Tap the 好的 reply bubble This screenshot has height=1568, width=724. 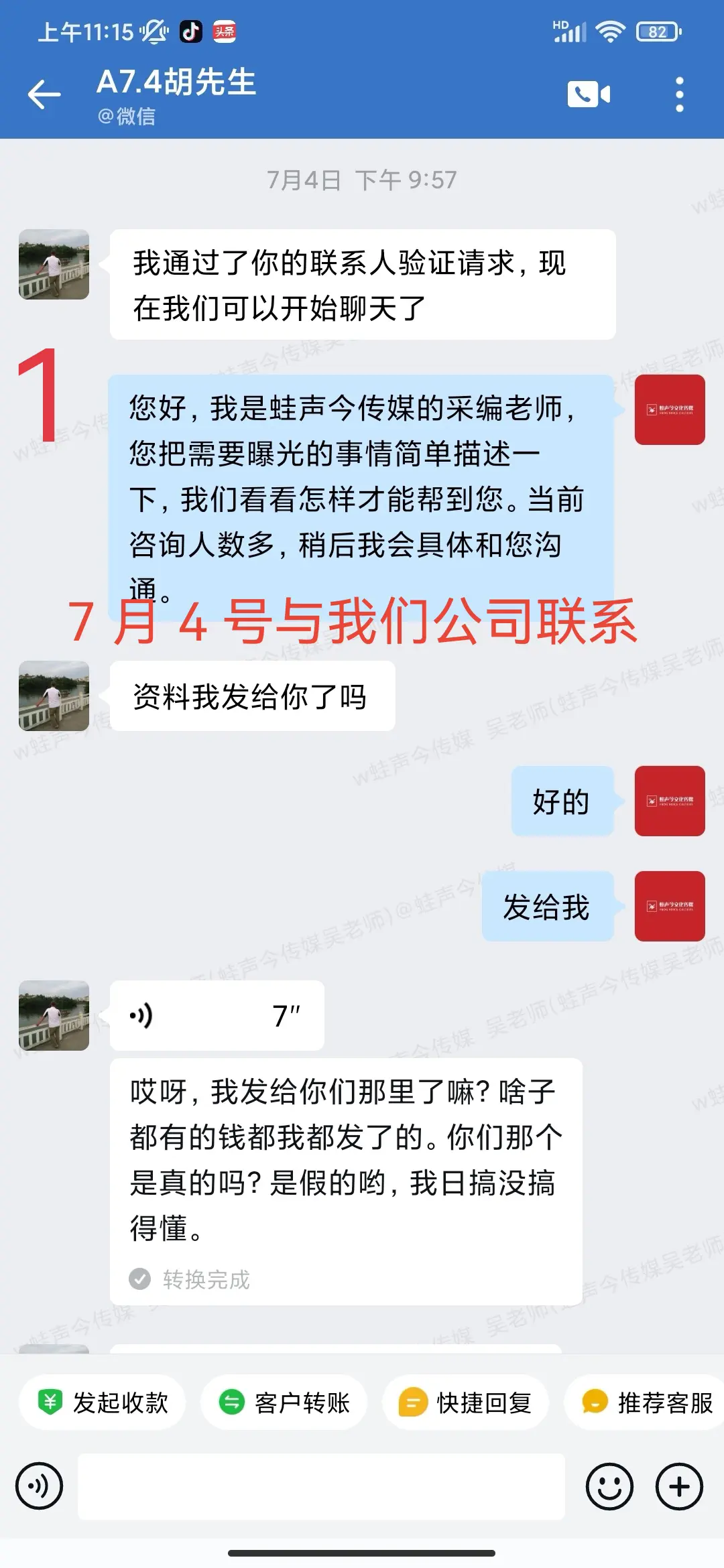pos(562,801)
